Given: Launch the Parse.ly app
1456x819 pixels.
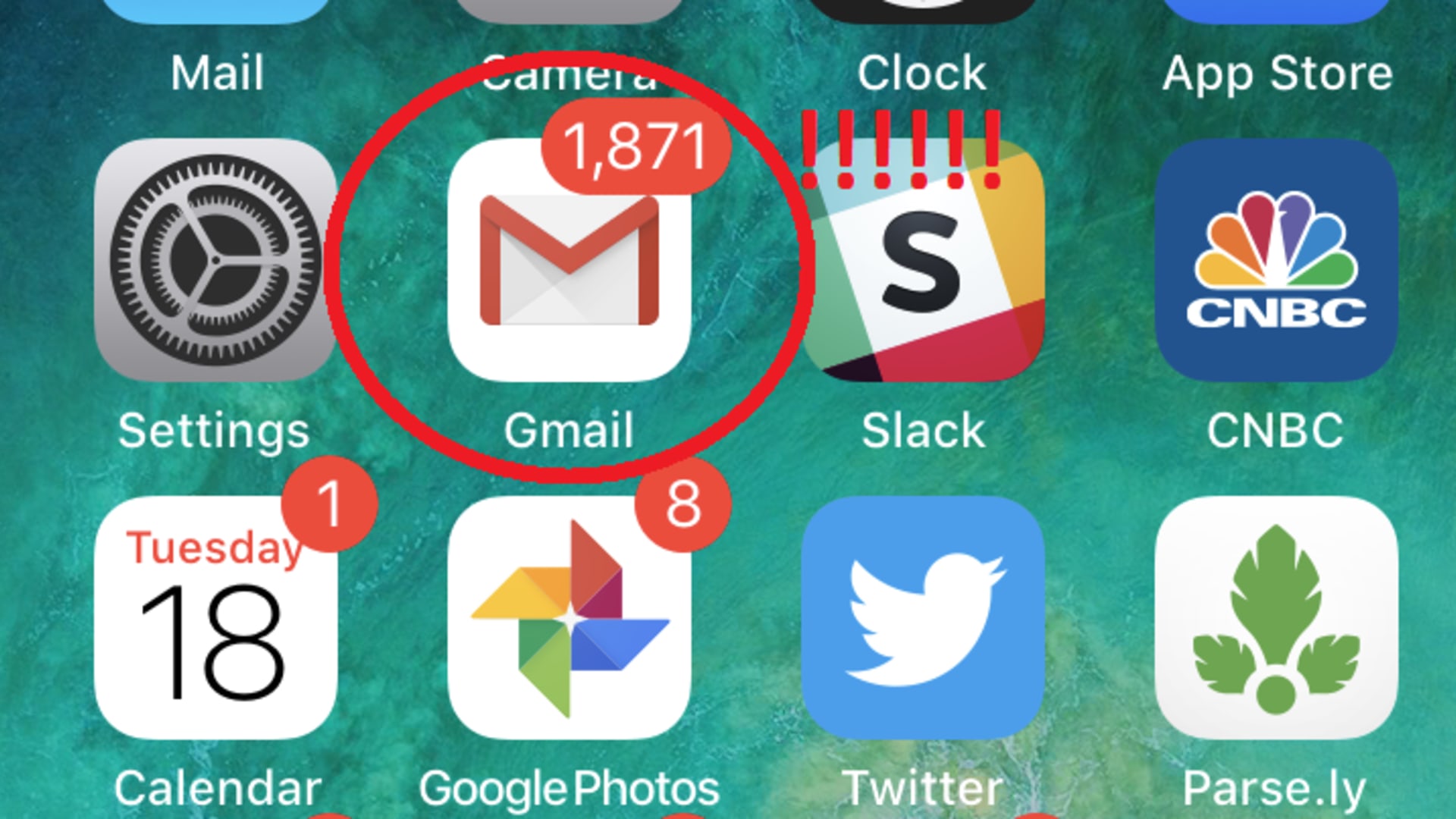Looking at the screenshot, I should [x=1276, y=618].
